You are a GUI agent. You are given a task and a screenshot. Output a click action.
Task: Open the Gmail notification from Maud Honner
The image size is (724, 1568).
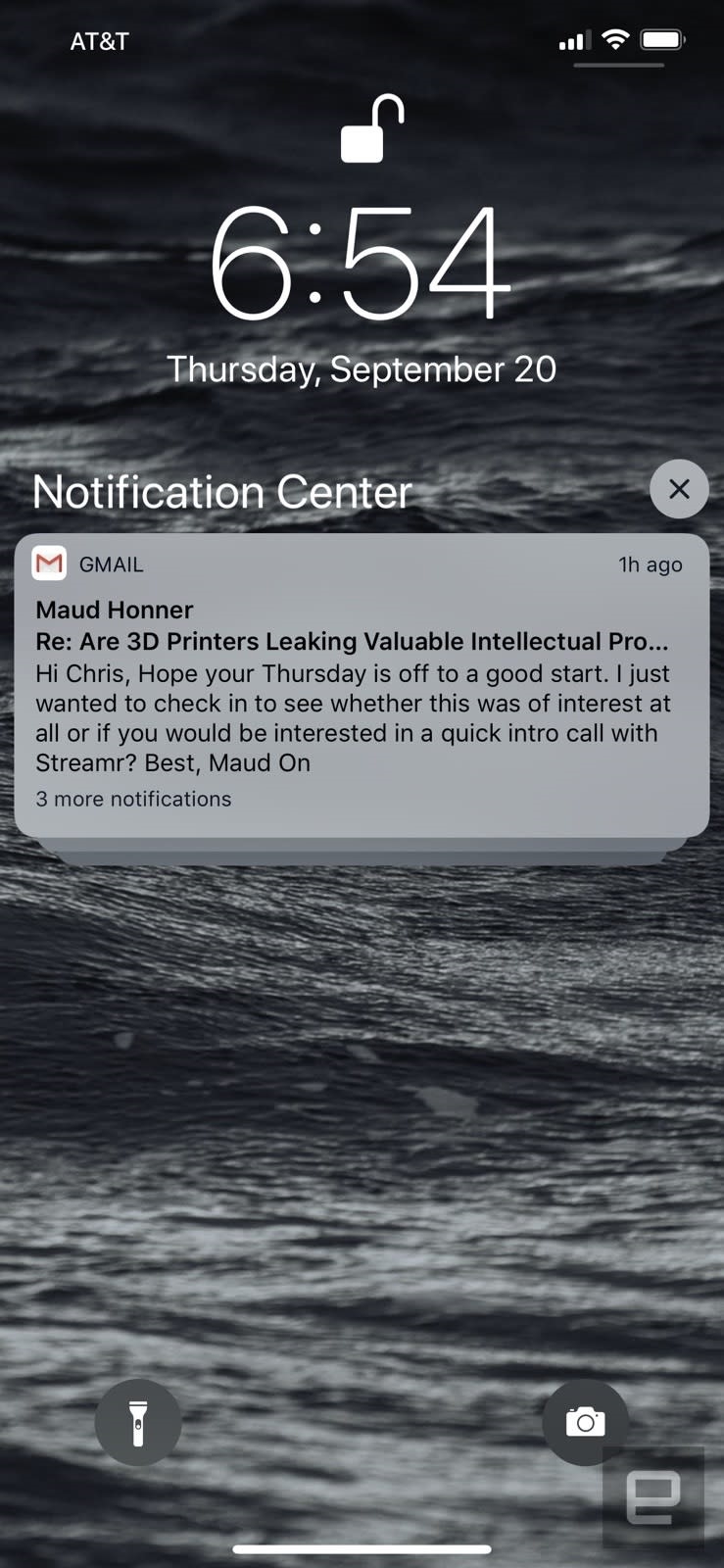[x=362, y=686]
